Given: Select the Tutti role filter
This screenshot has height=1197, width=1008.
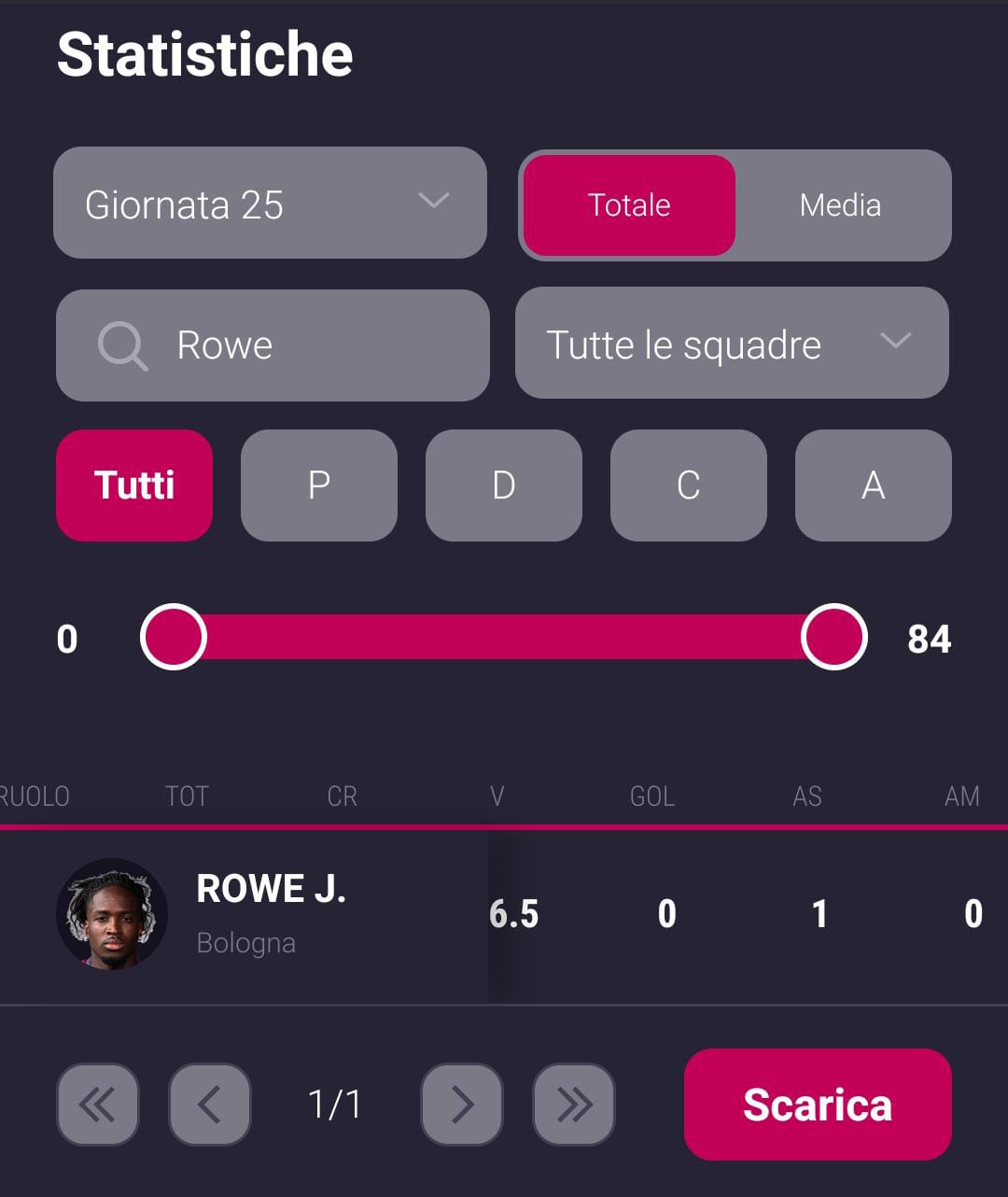Looking at the screenshot, I should pos(134,486).
